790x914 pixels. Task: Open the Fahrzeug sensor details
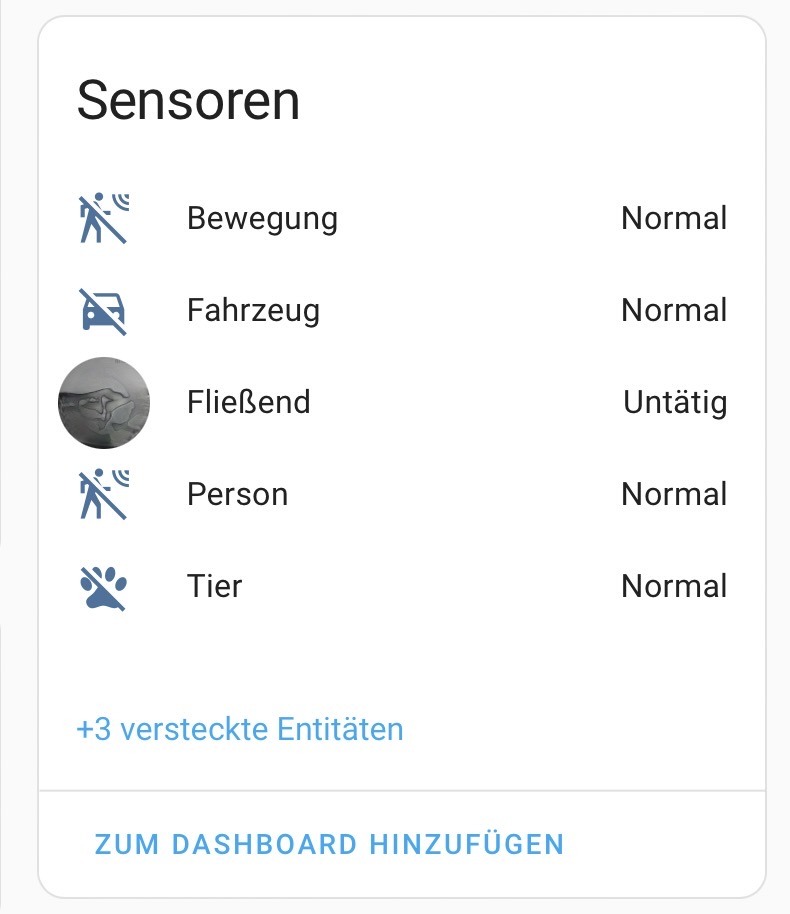pyautogui.click(x=253, y=310)
